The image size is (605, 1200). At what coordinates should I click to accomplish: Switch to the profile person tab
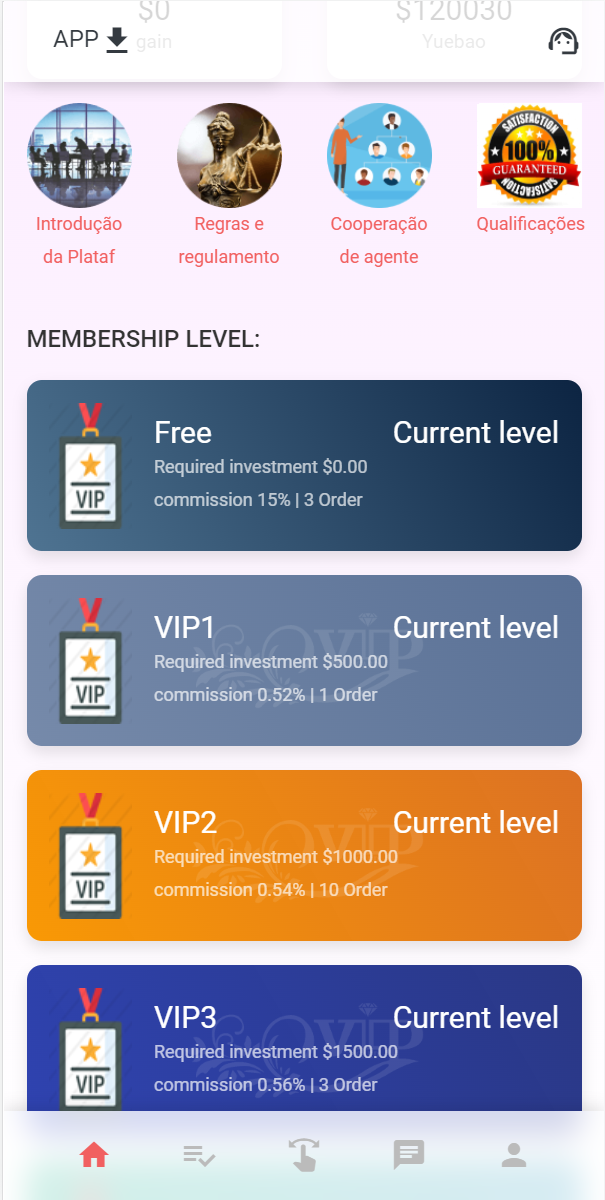(x=514, y=1156)
